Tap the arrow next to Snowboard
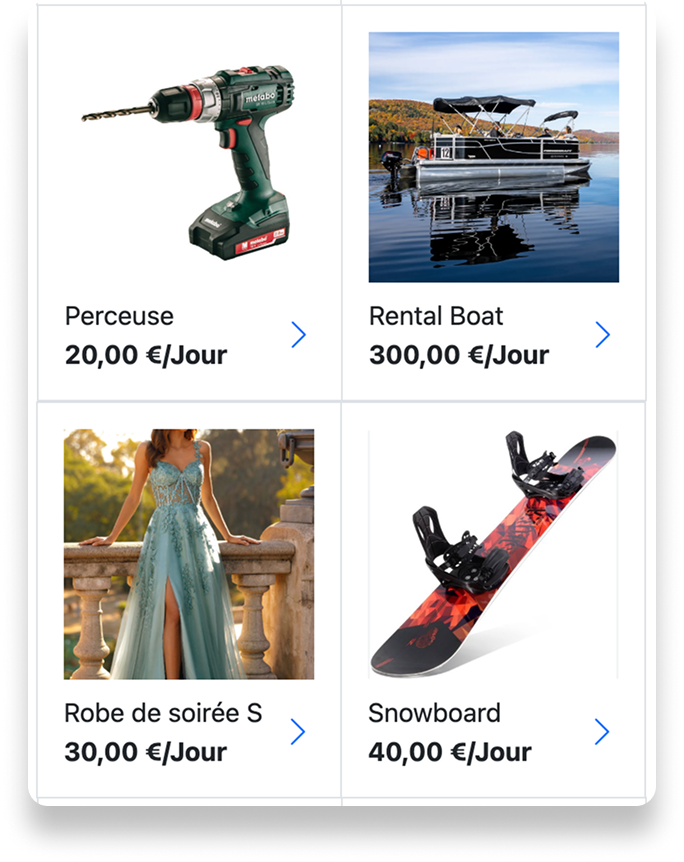Viewport: 684px width, 862px height. [602, 732]
